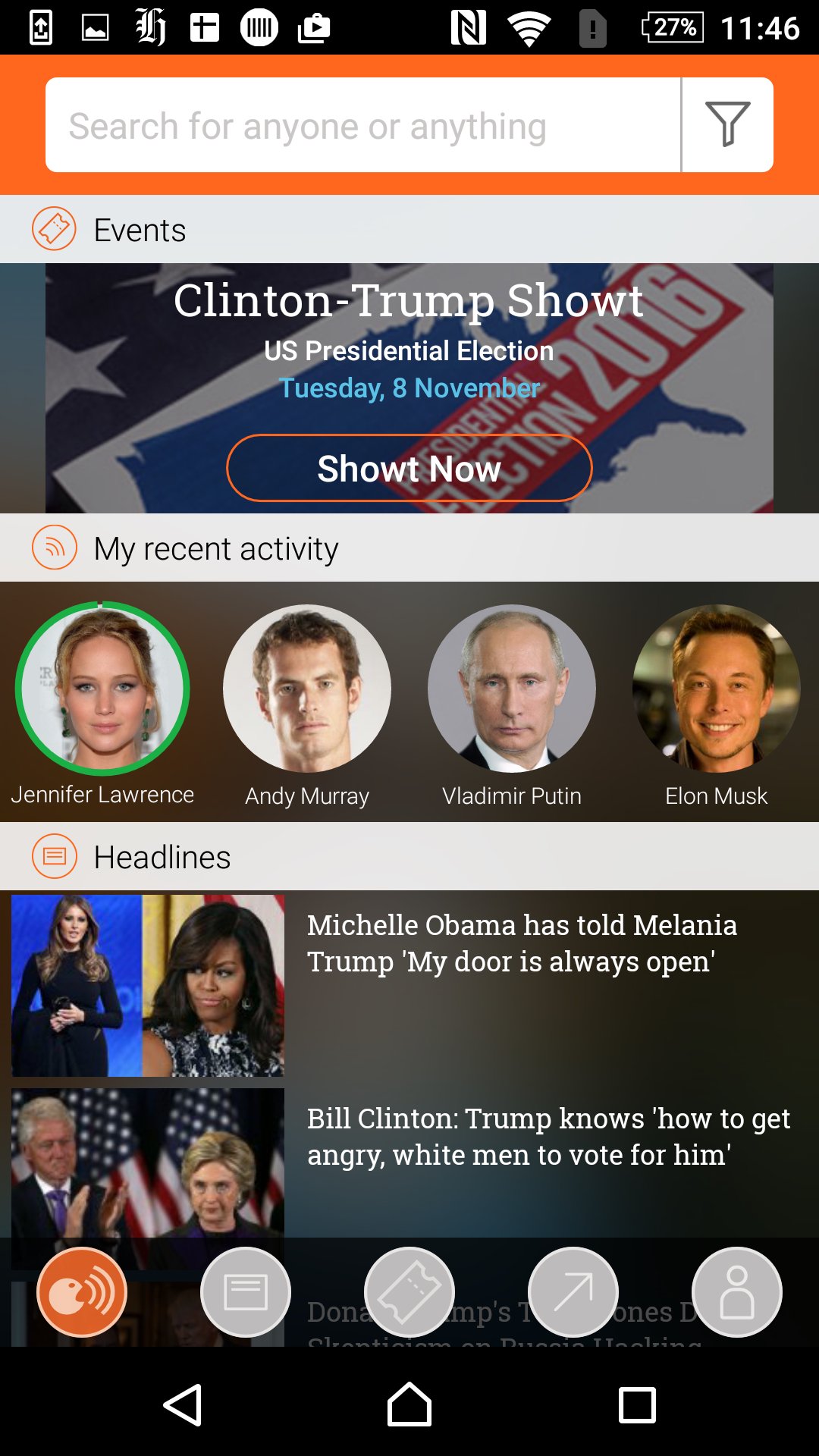819x1456 pixels.
Task: Tap the ticket icon beside Events header
Action: tap(53, 229)
